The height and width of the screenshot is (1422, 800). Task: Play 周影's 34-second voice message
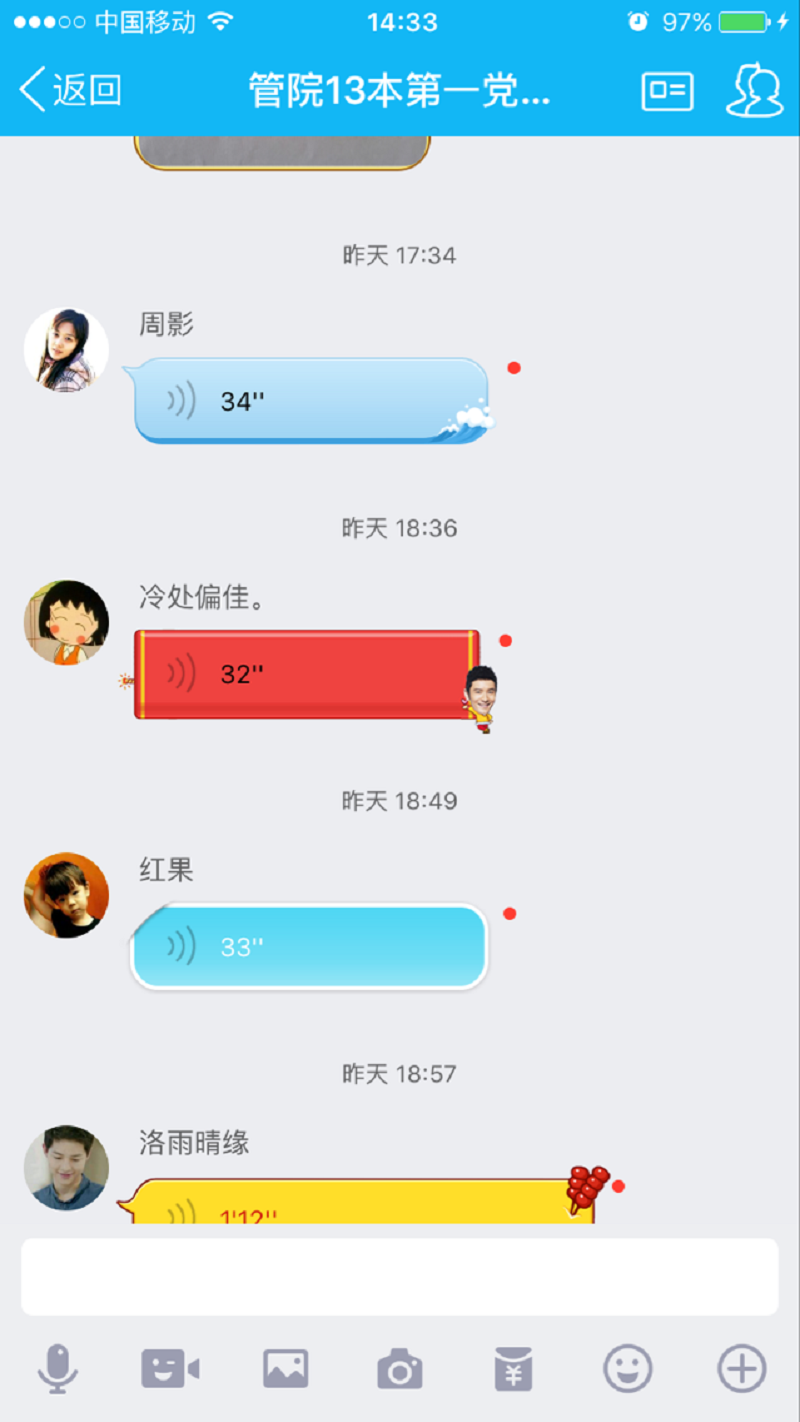[x=310, y=401]
